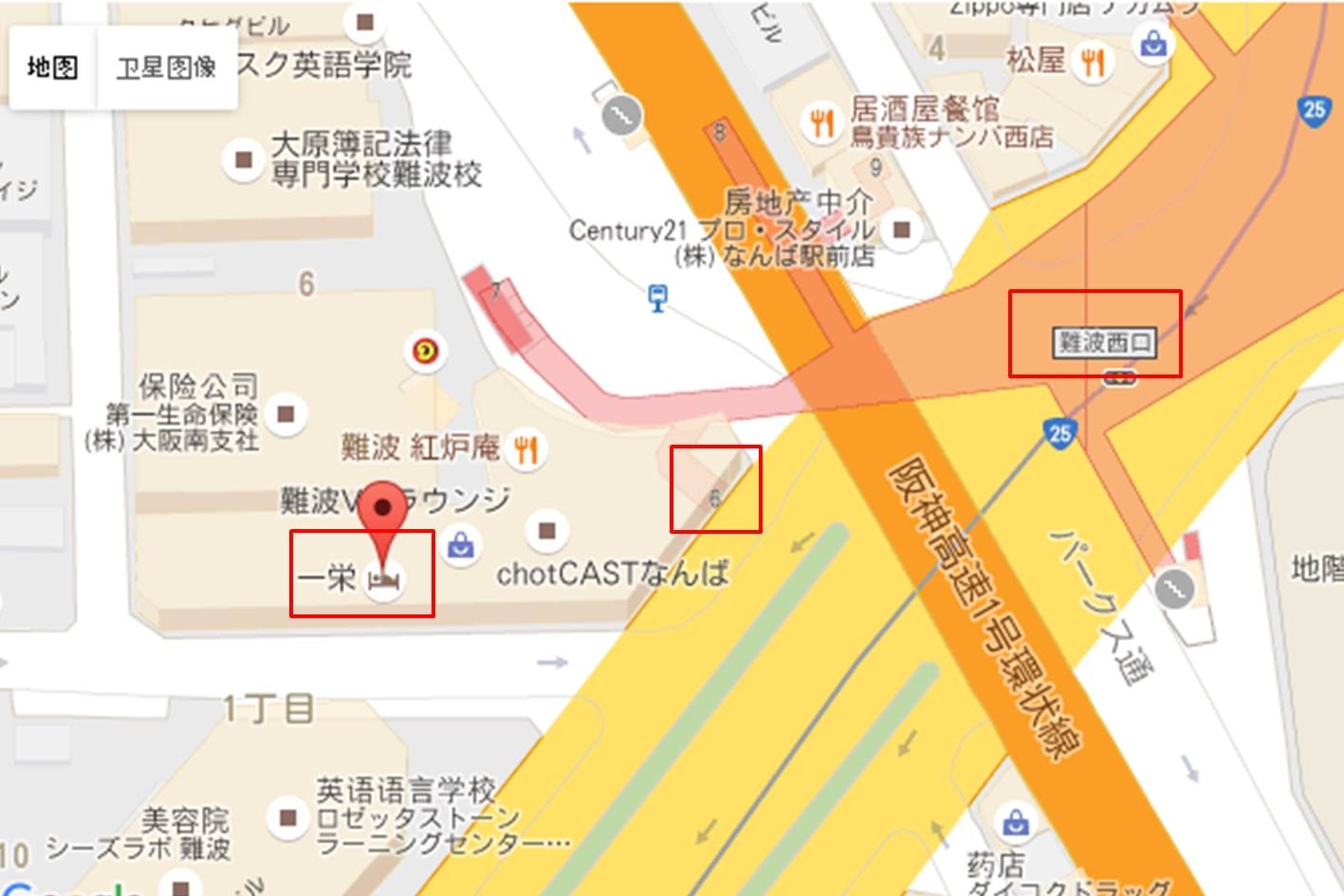This screenshot has width=1344, height=896.
Task: Select 美容院 シーズラボ 難波 marker
Action: pyautogui.click(x=182, y=887)
